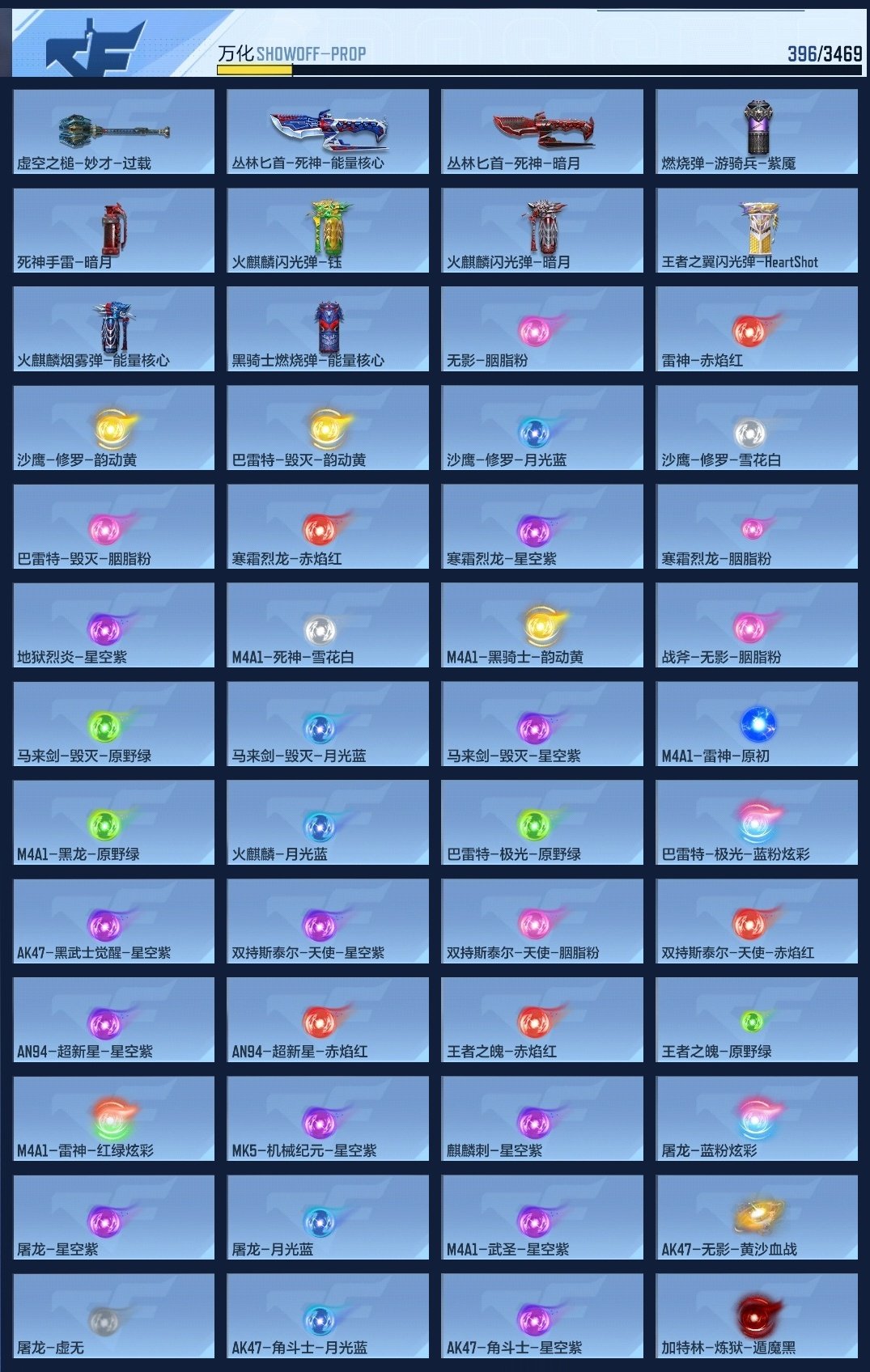Select the 死神手雷-暗月 grenade item
Image resolution: width=870 pixels, height=1372 pixels.
[113, 231]
